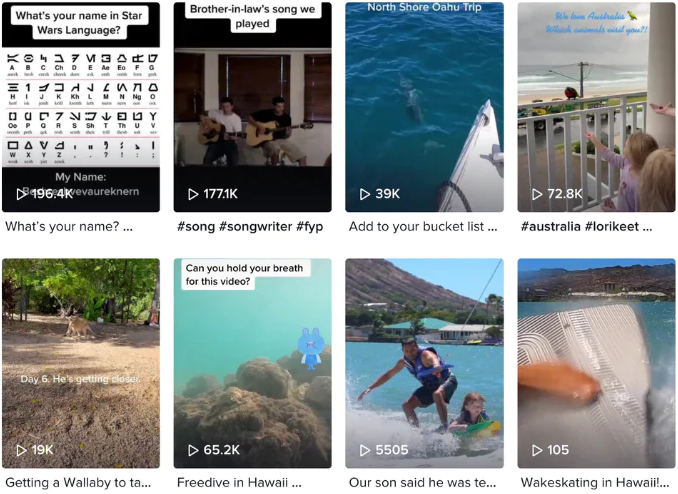Watch the Australia lorikeet video

click(595, 107)
